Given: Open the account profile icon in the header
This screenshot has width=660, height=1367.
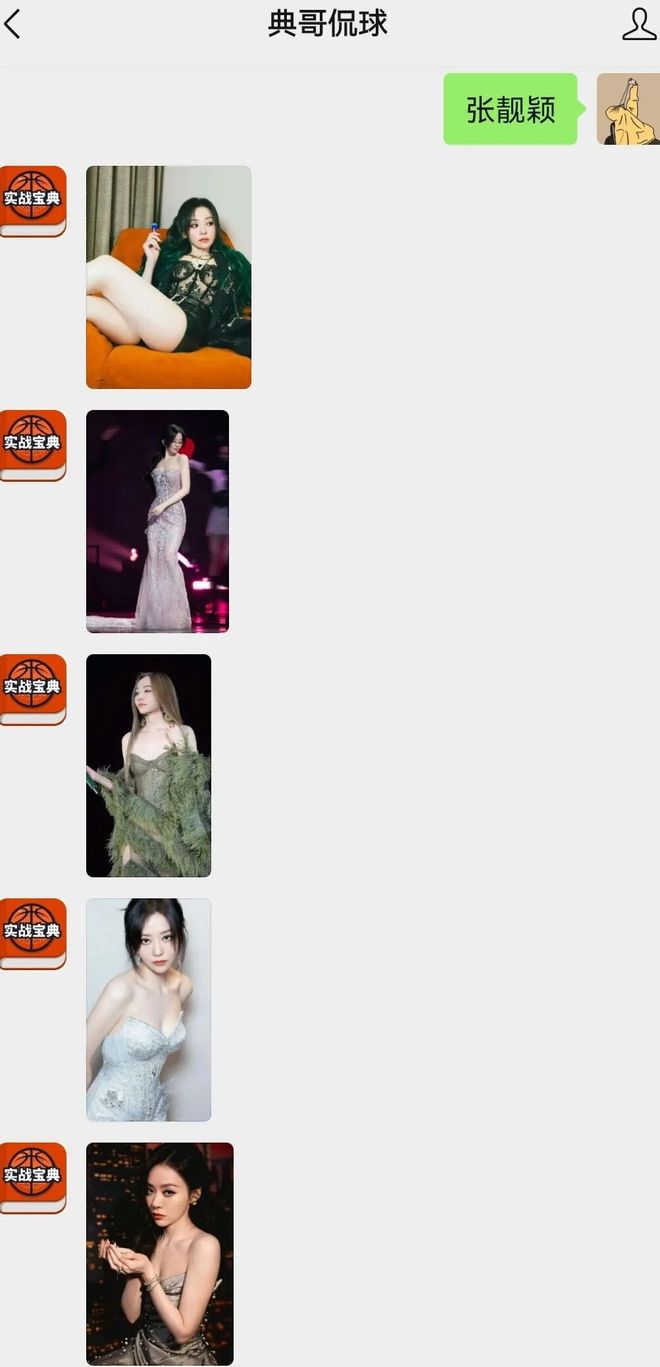Looking at the screenshot, I should coord(639,24).
